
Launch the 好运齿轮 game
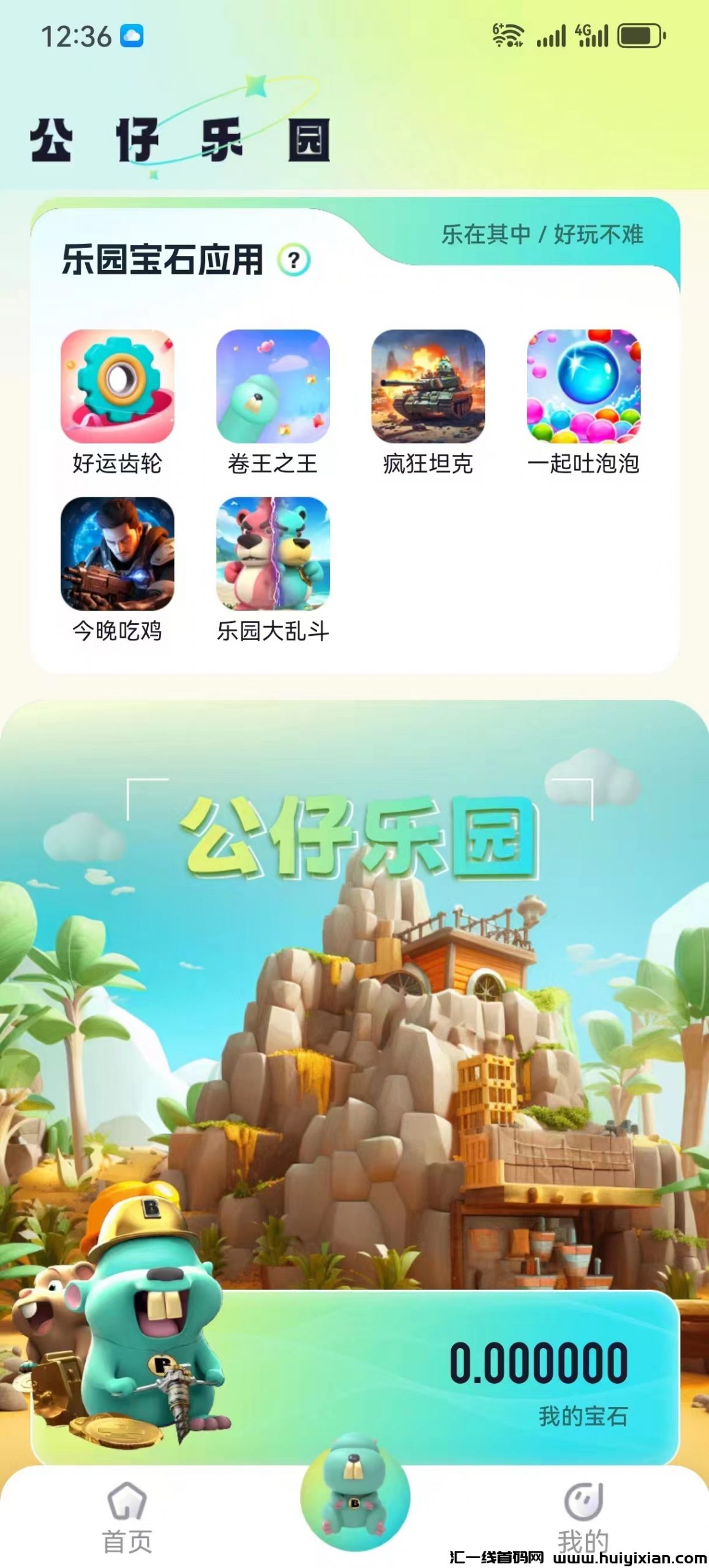click(x=118, y=386)
